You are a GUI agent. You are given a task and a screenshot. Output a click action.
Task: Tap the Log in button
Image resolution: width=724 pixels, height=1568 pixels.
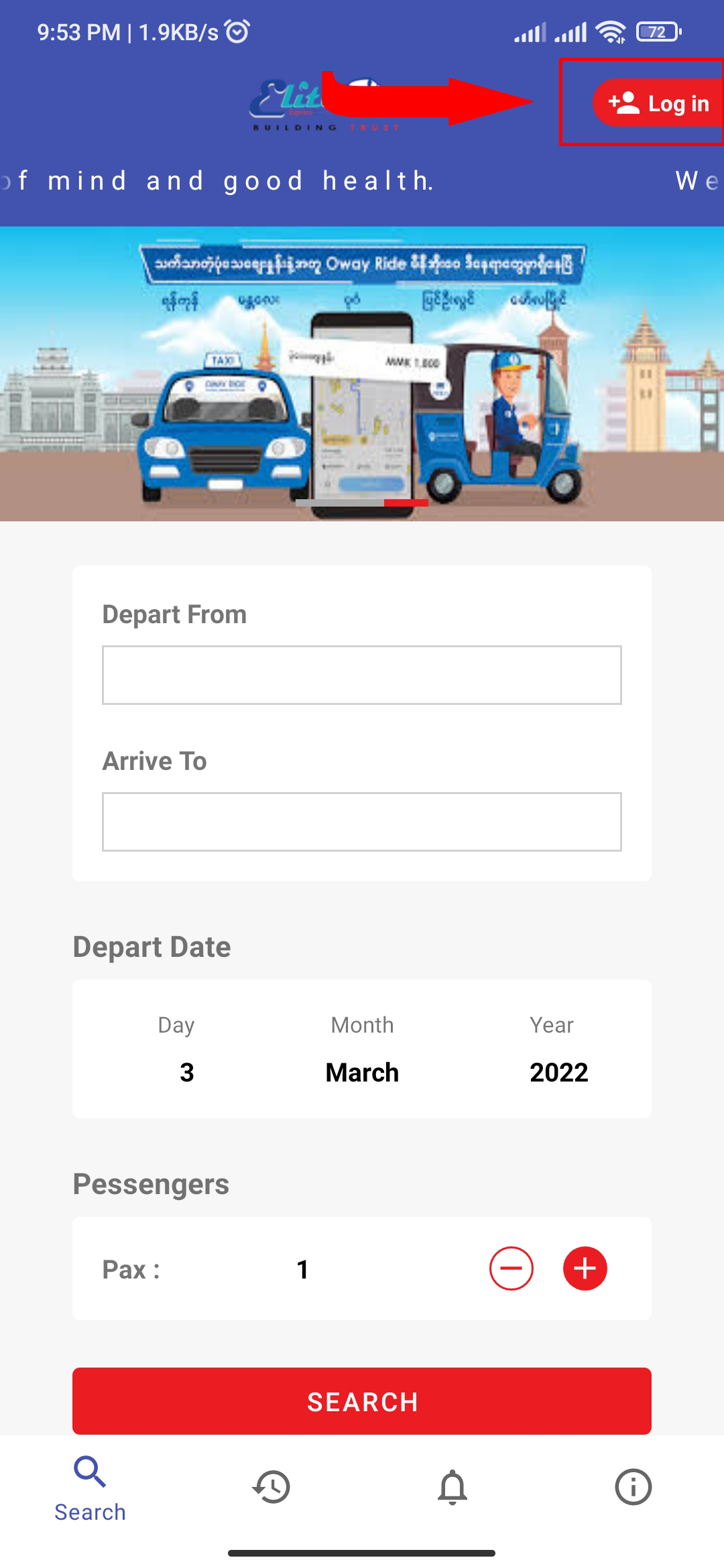coord(658,103)
